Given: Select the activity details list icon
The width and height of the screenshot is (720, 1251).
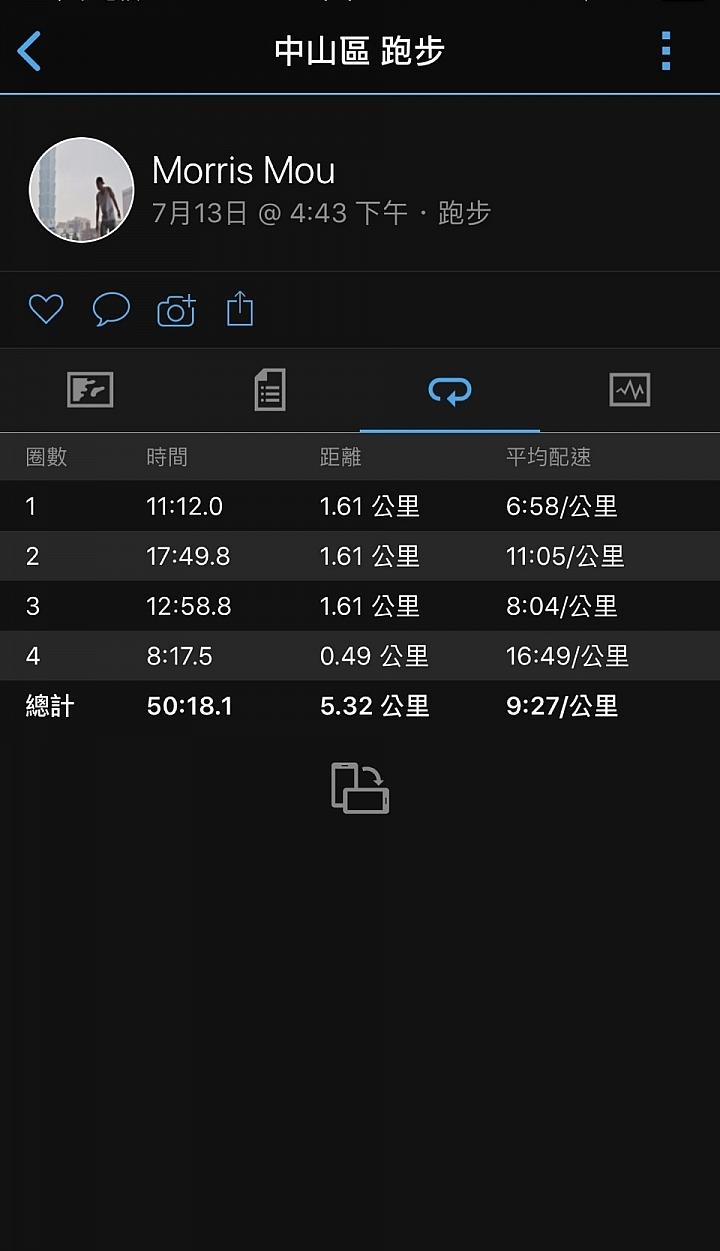Looking at the screenshot, I should tap(270, 391).
